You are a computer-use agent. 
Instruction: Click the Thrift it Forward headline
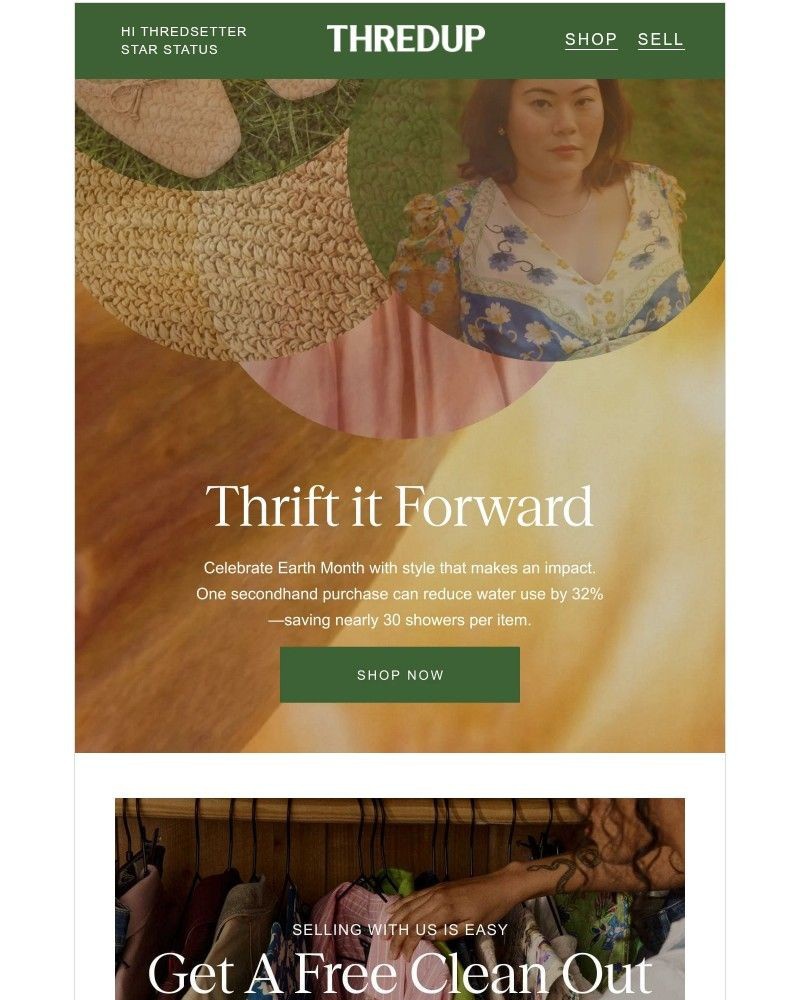pos(399,506)
